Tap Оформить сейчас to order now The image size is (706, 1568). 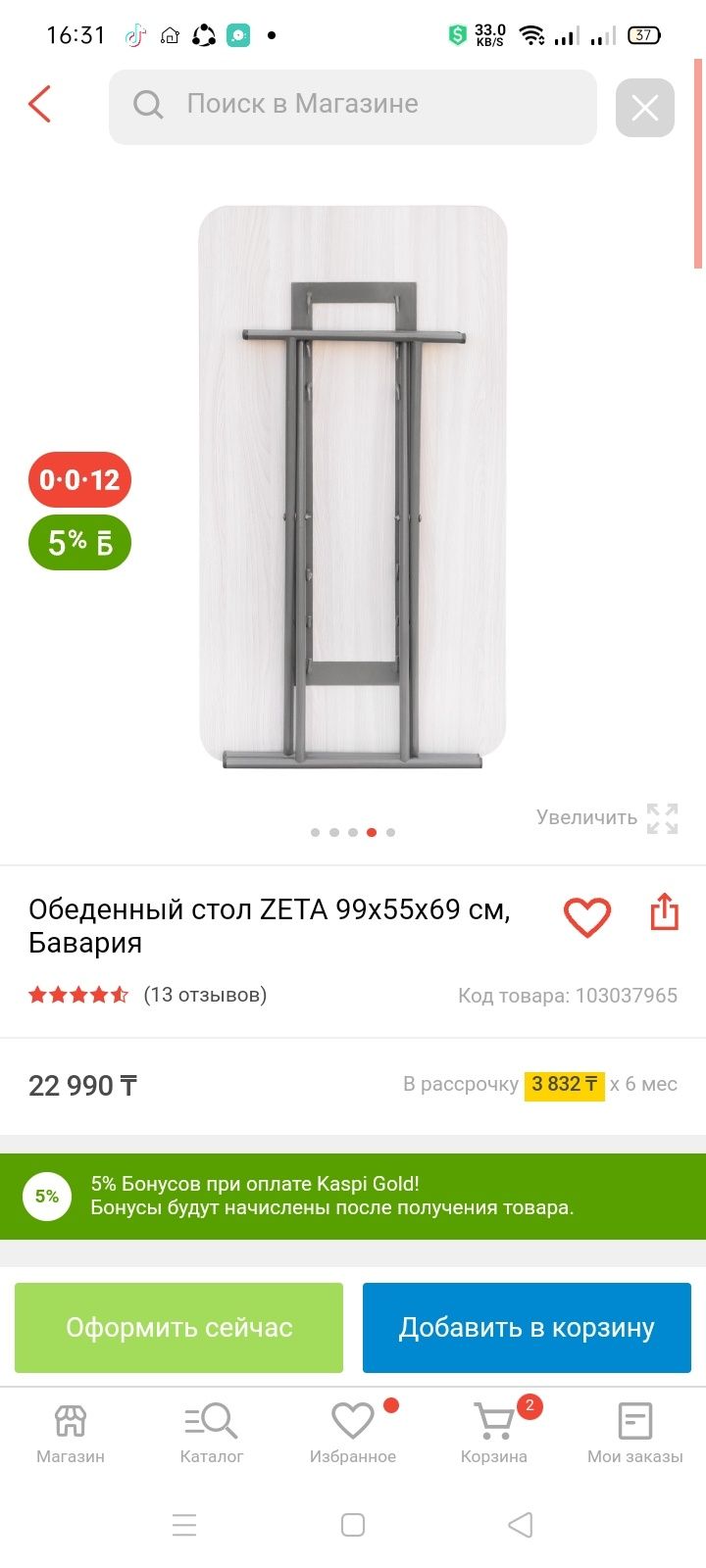tap(178, 1328)
